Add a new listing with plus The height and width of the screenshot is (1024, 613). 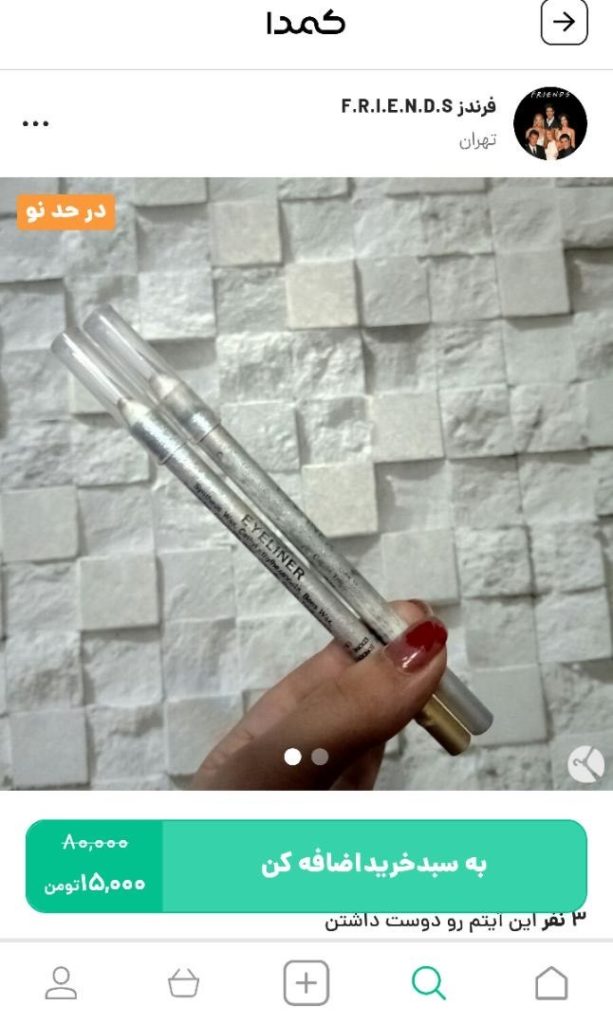[x=306, y=984]
